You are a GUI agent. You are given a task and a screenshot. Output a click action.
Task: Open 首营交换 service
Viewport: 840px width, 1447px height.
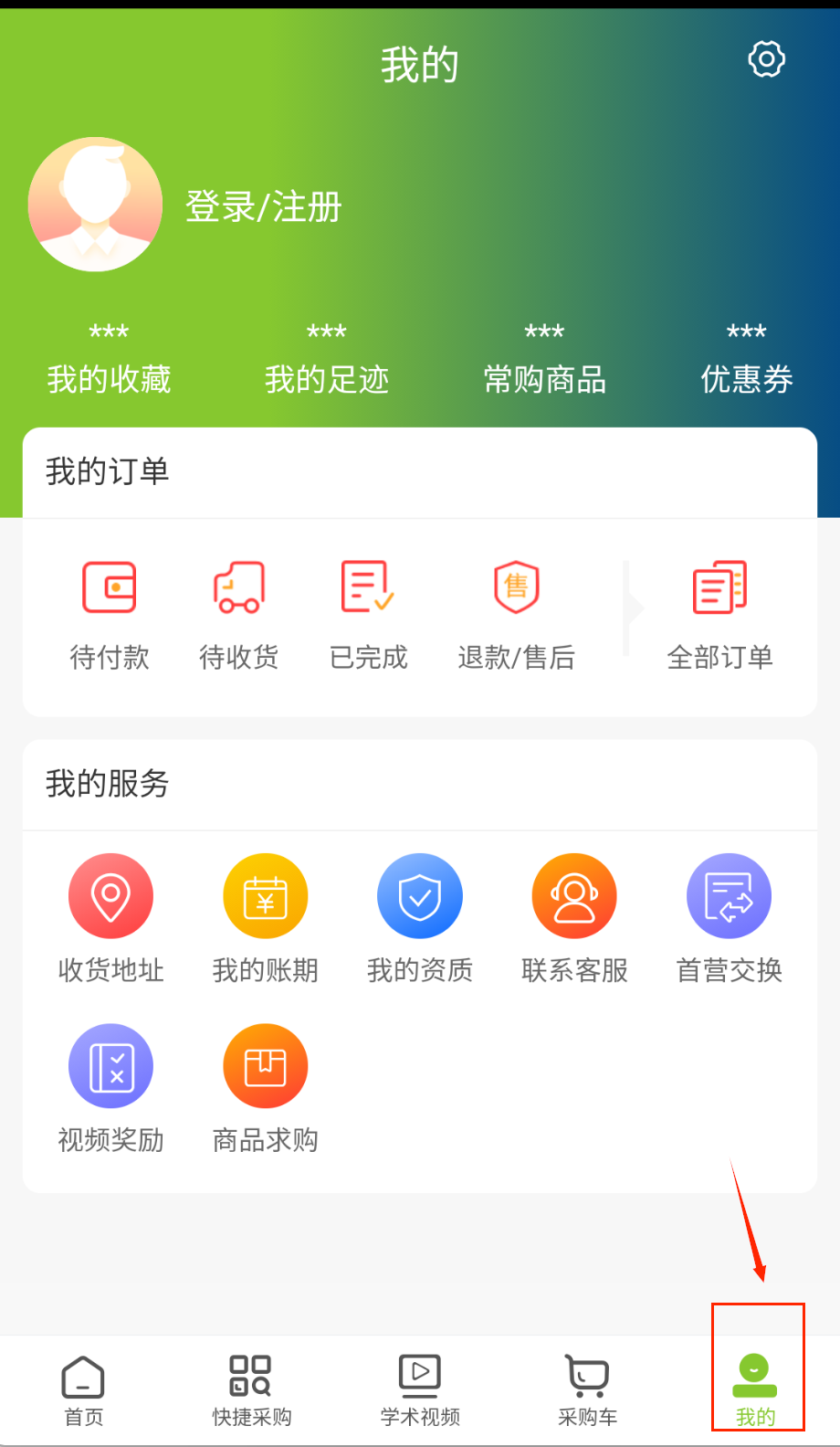point(729,918)
